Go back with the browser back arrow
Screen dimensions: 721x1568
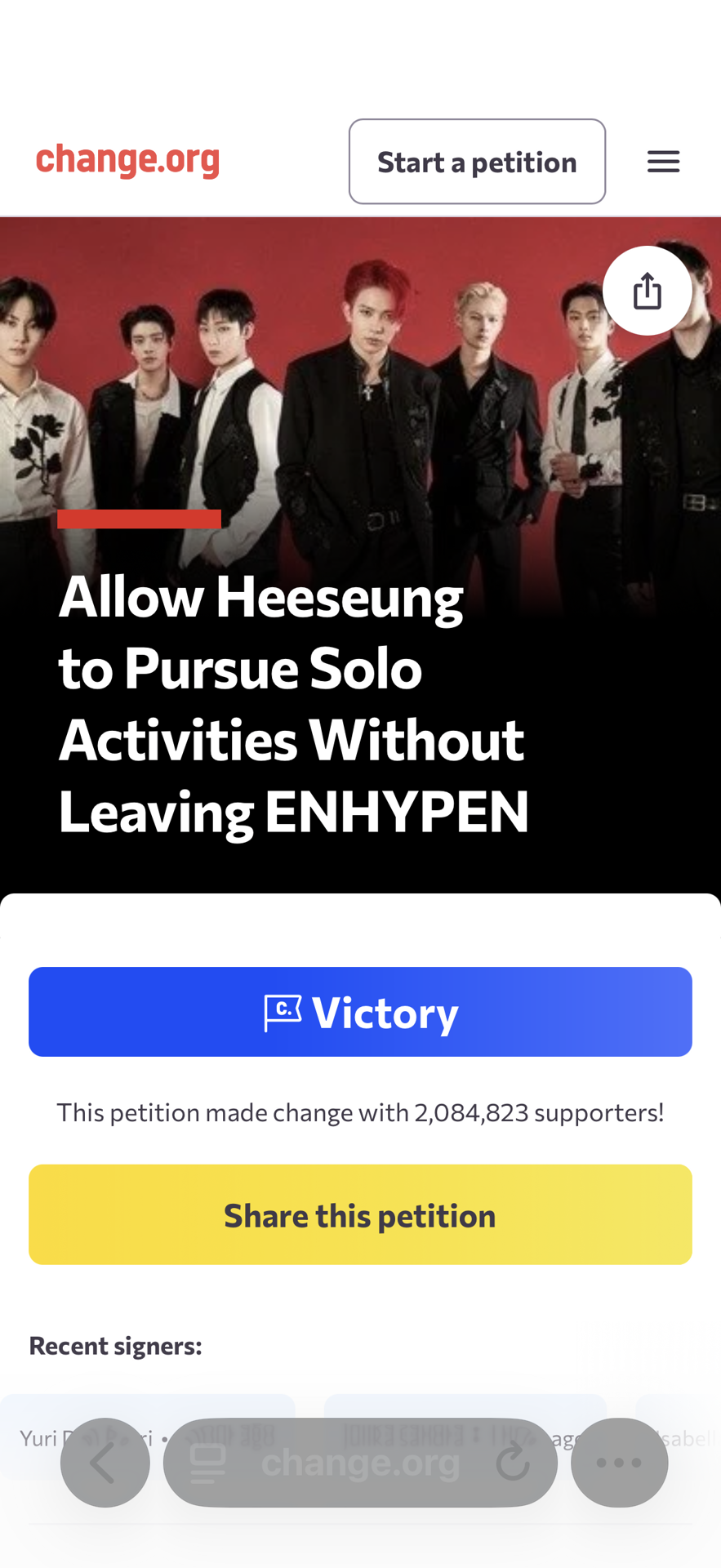[105, 1463]
